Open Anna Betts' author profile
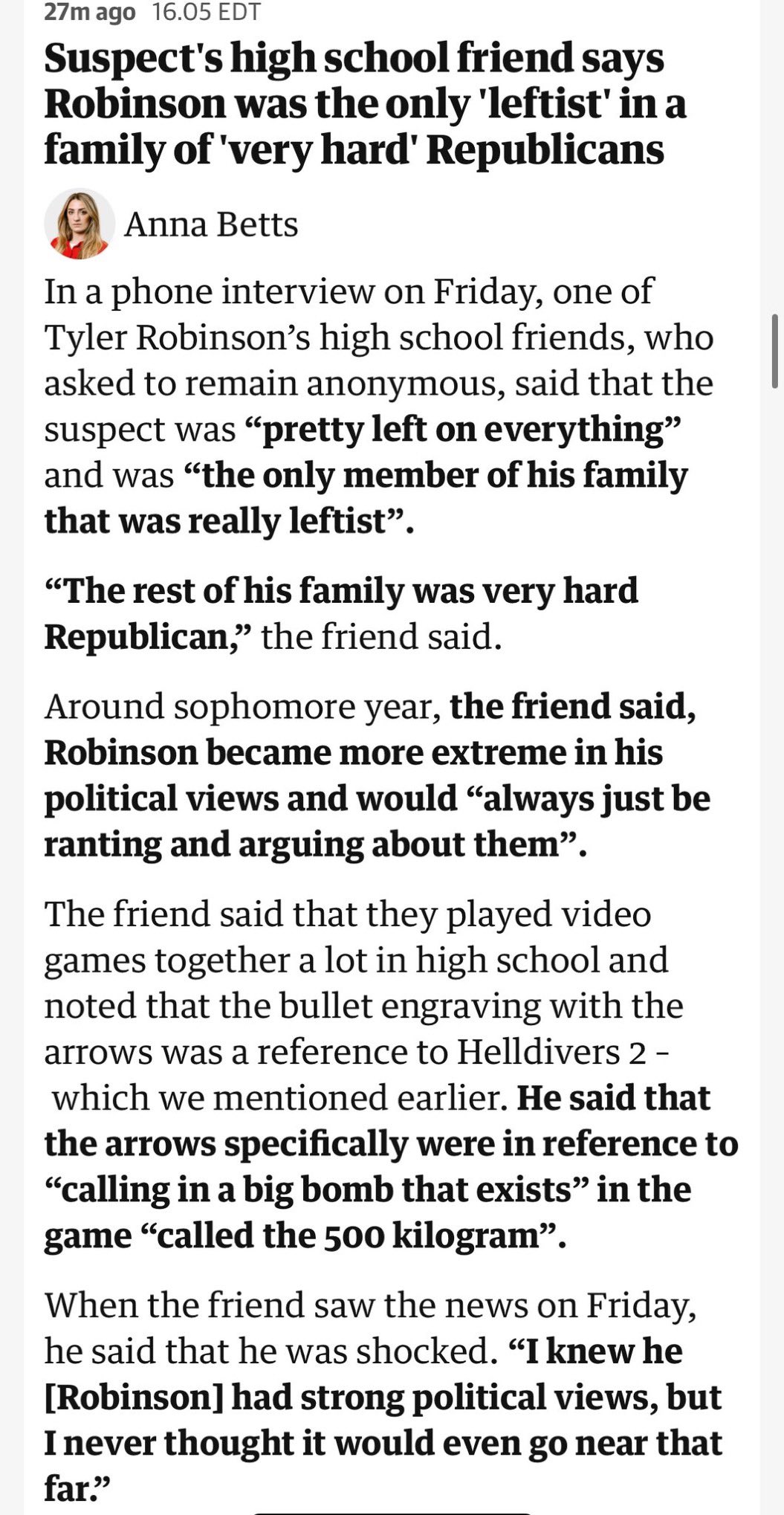784x1515 pixels. pyautogui.click(x=211, y=224)
